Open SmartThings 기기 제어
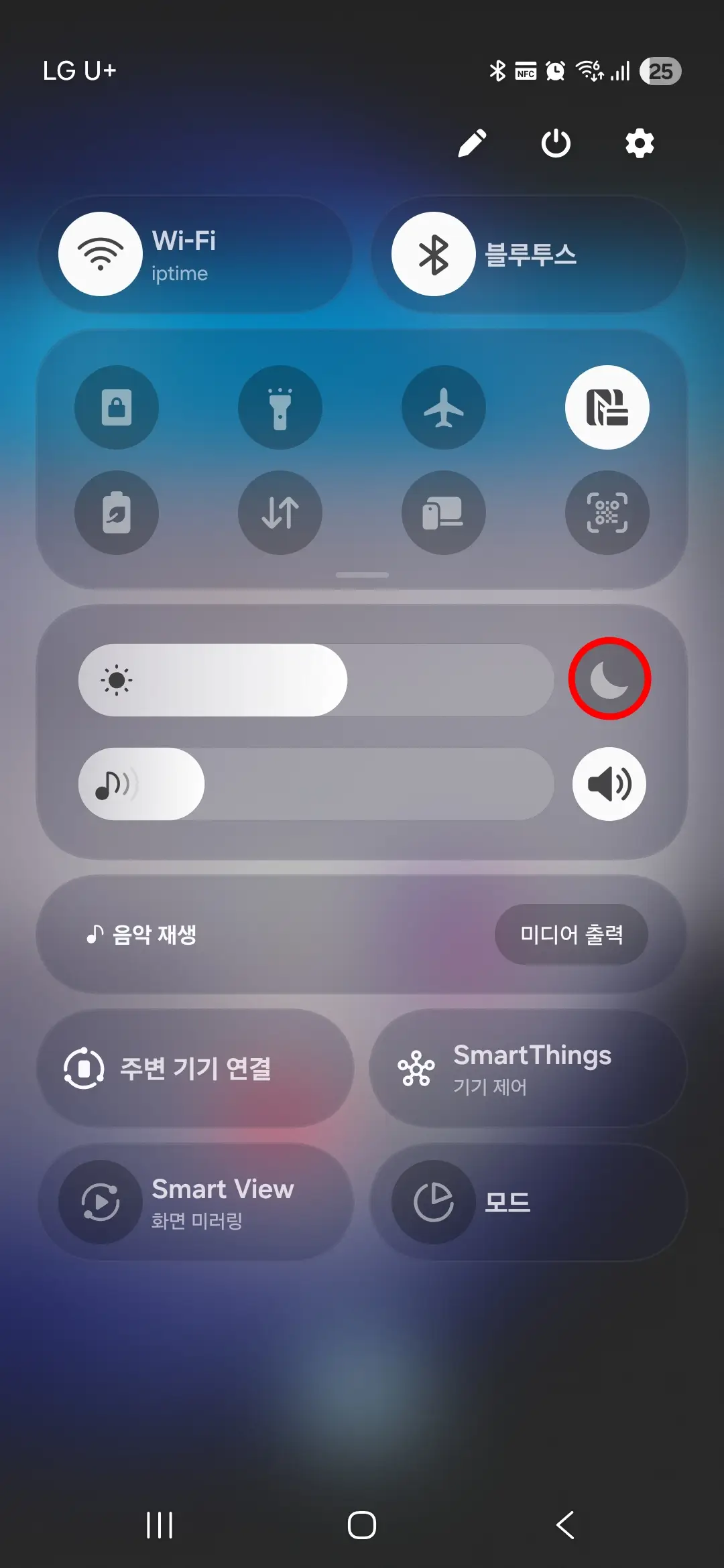 [x=530, y=1069]
